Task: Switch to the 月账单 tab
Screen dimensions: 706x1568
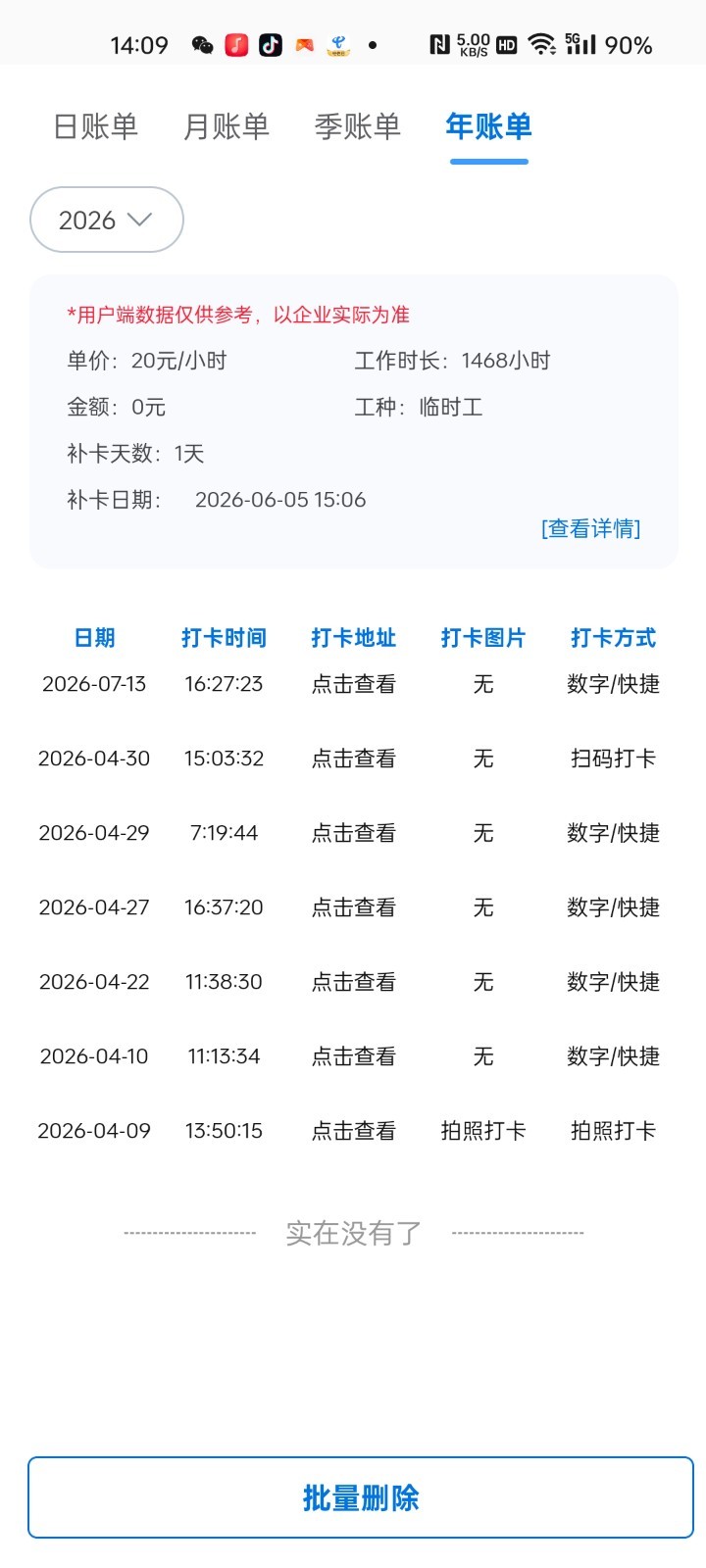Action: (x=227, y=126)
